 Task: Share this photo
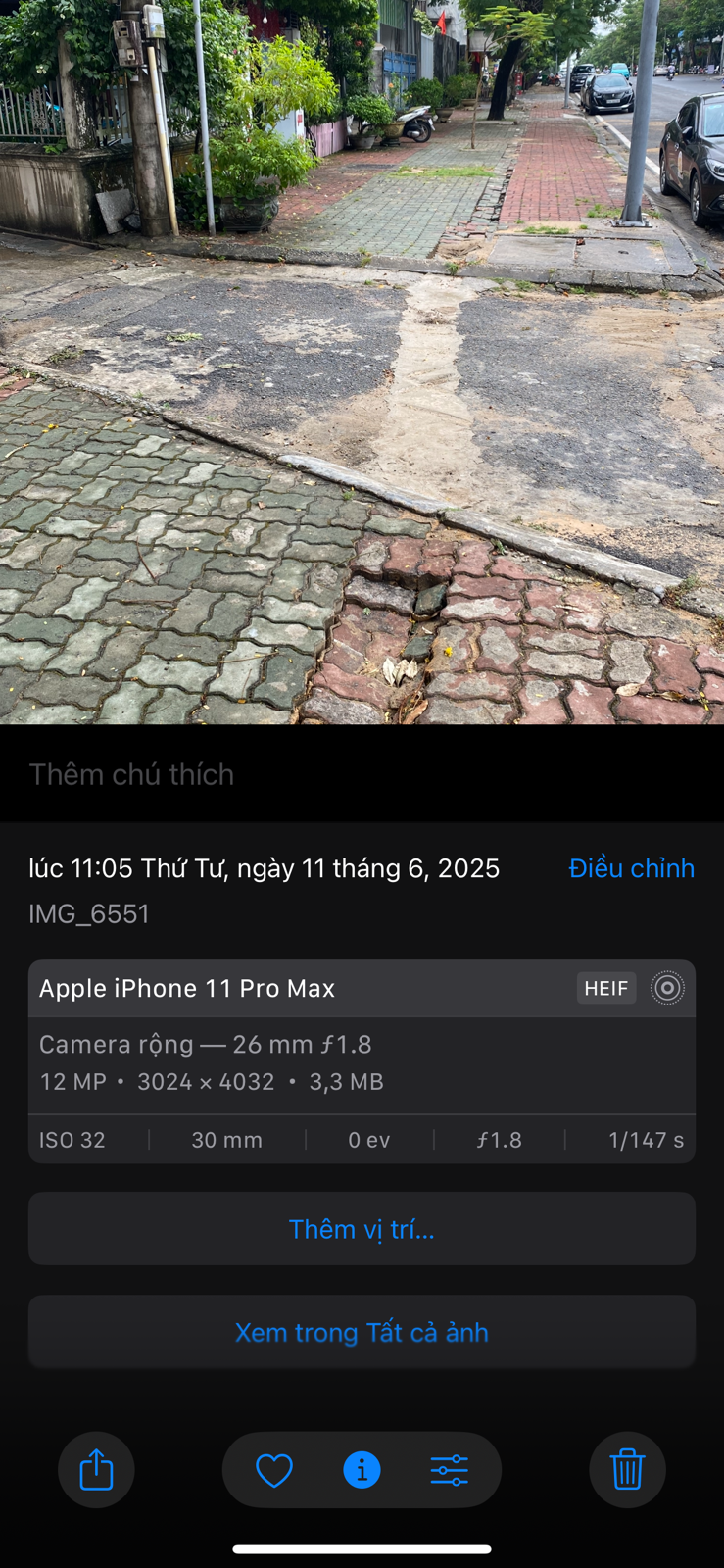click(x=96, y=1470)
